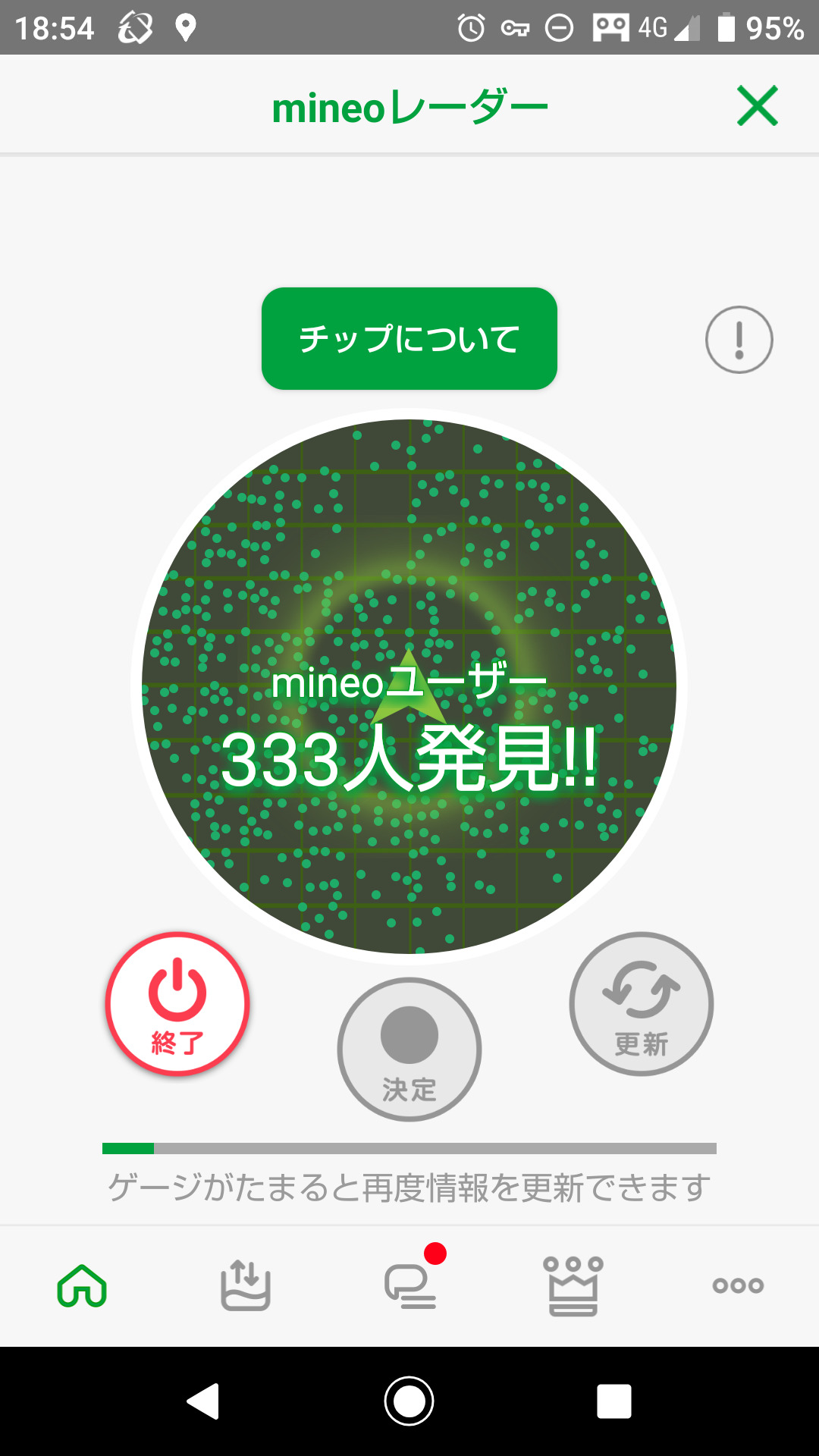Tap the exclamation mark info icon

(x=739, y=339)
